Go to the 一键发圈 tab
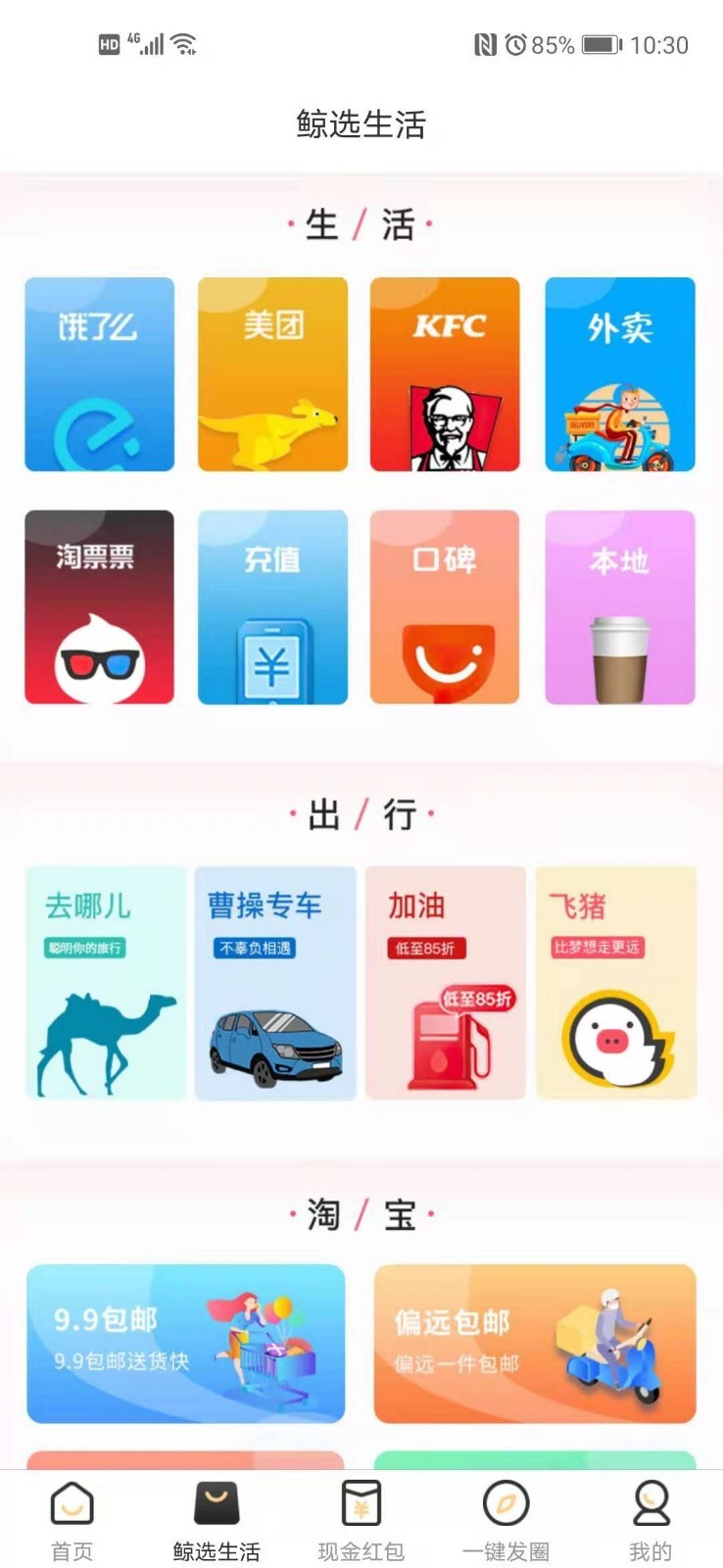This screenshot has height=1568, width=723. coord(506,1520)
